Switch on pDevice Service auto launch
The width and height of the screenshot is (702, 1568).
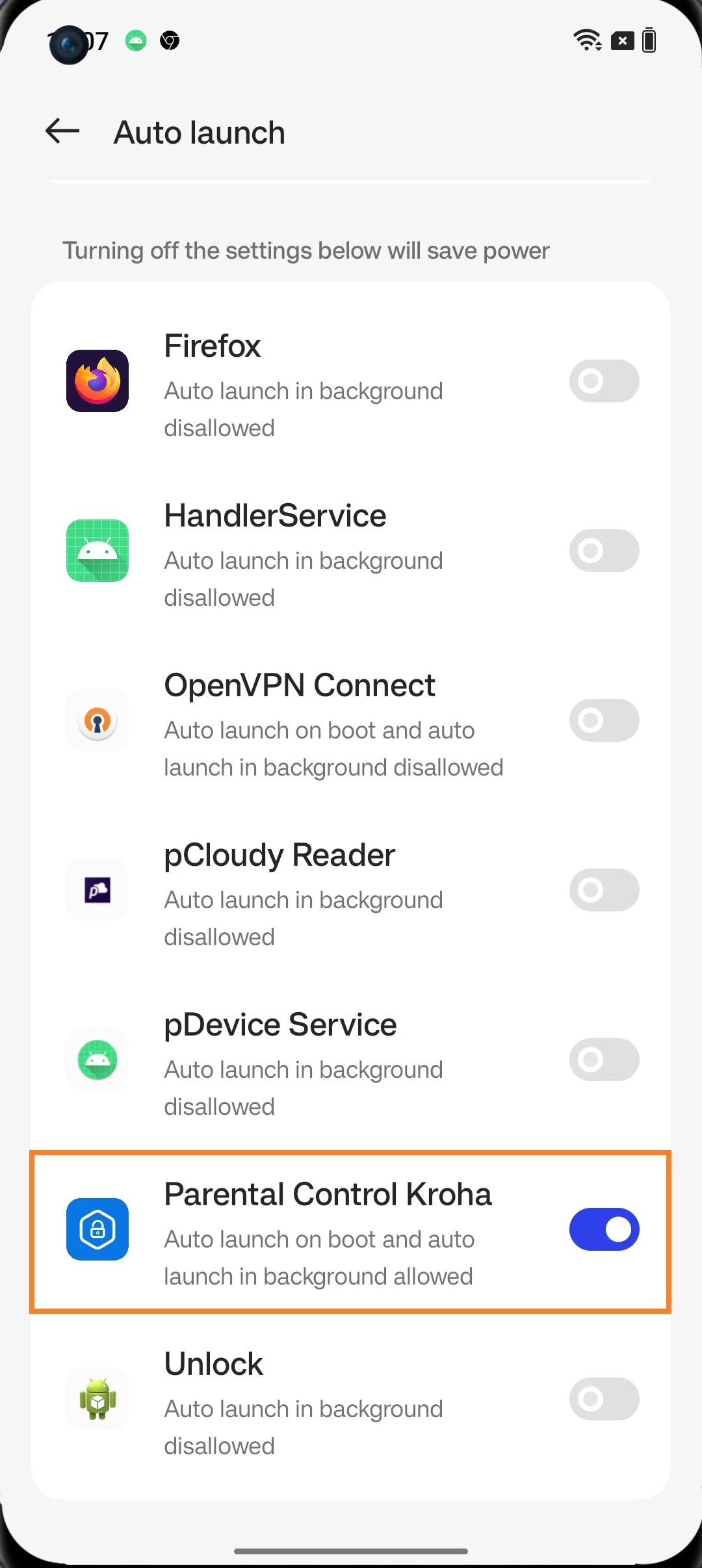(x=604, y=1060)
